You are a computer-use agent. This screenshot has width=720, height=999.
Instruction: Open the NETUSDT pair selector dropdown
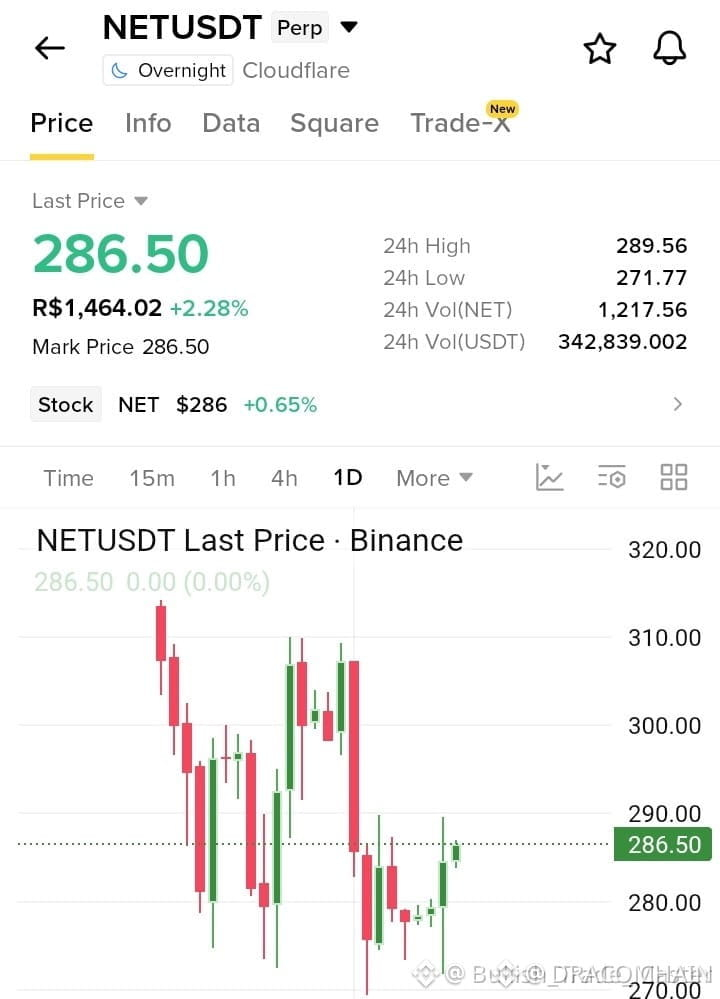click(349, 27)
